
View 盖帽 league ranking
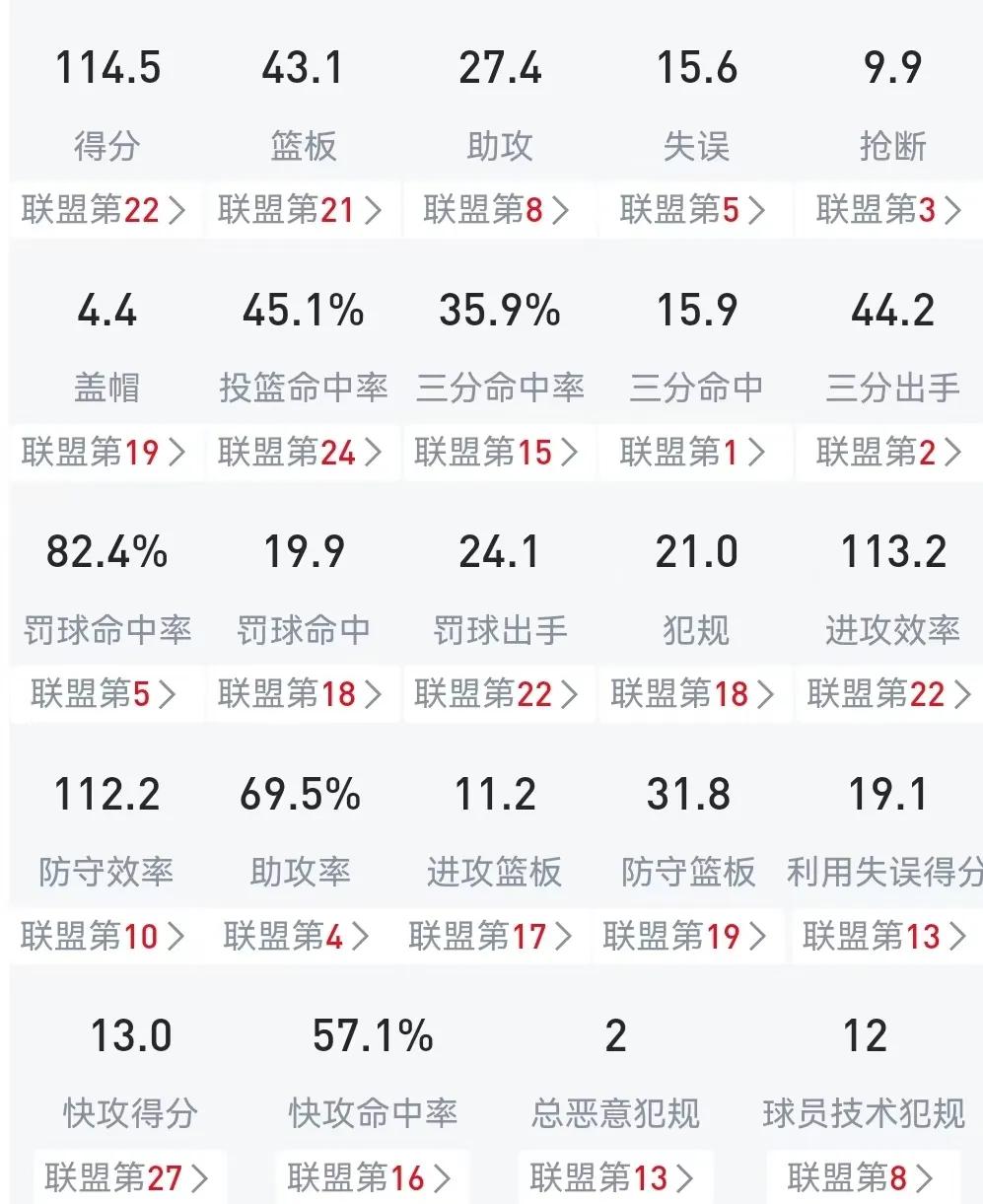pos(105,453)
